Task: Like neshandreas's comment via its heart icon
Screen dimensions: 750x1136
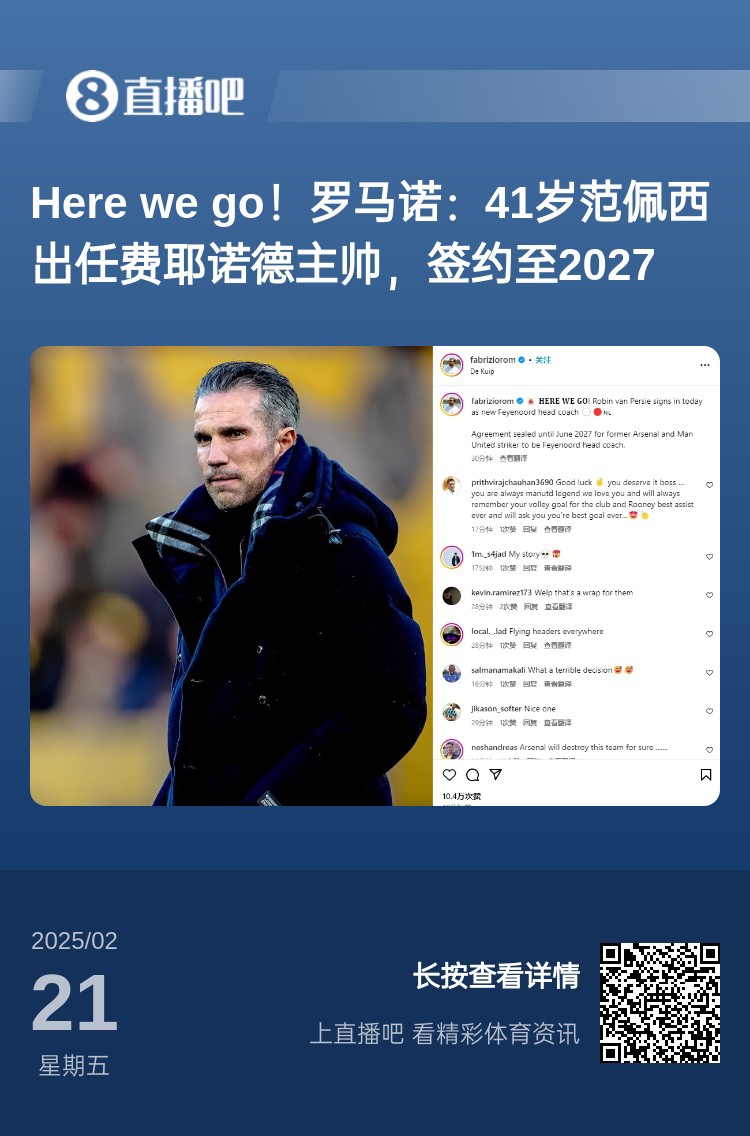Action: 711,747
